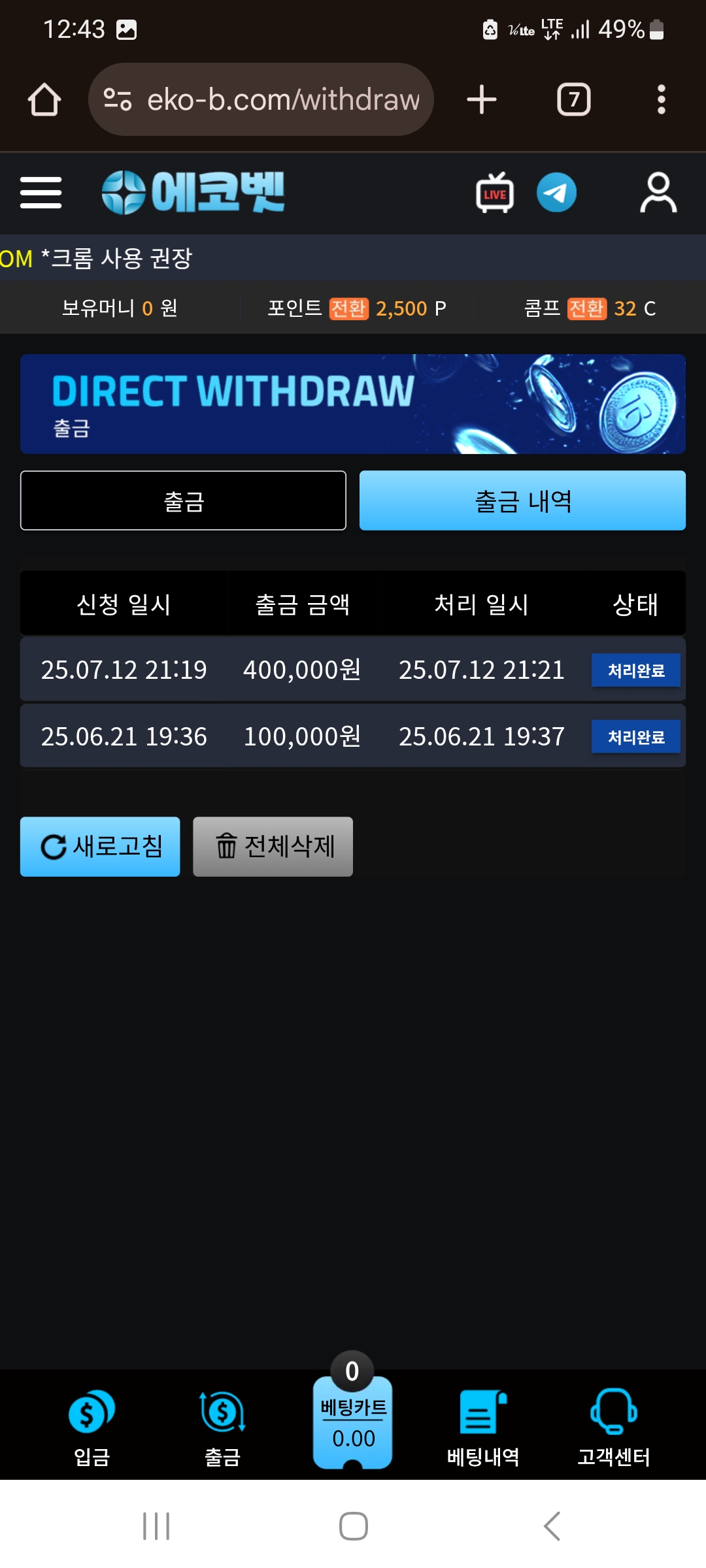This screenshot has height=1568, width=706.
Task: Refresh the list with 새로고침
Action: pos(100,847)
